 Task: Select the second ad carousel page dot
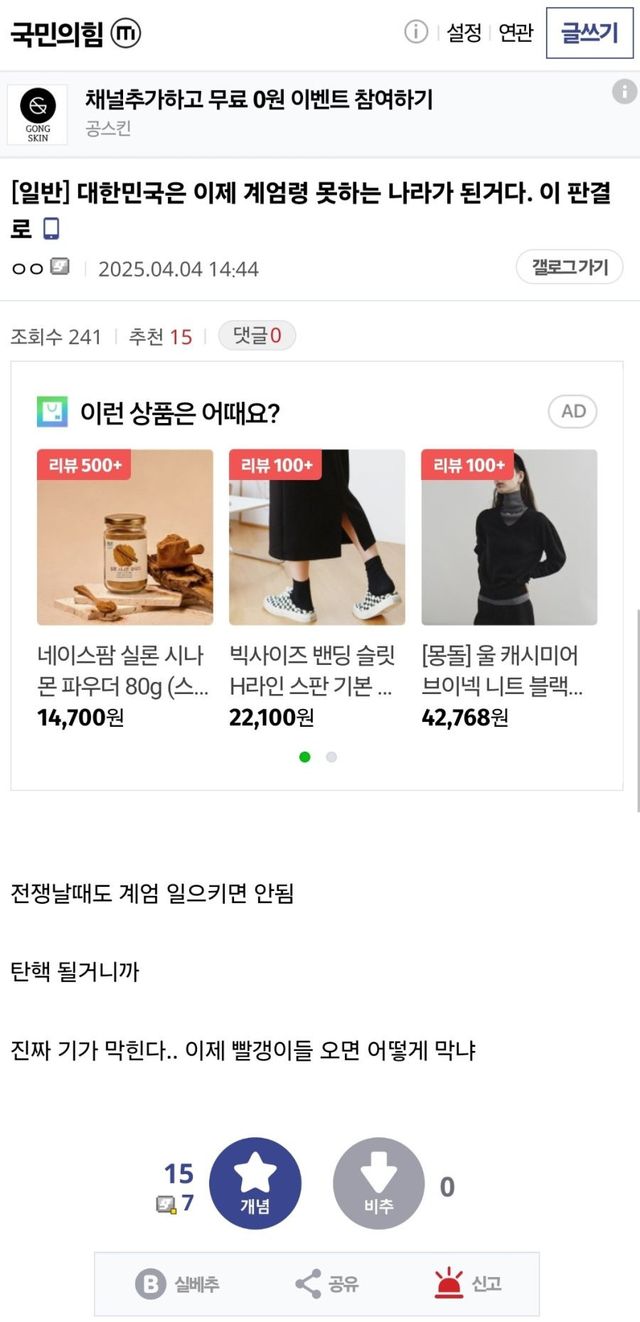(x=331, y=757)
